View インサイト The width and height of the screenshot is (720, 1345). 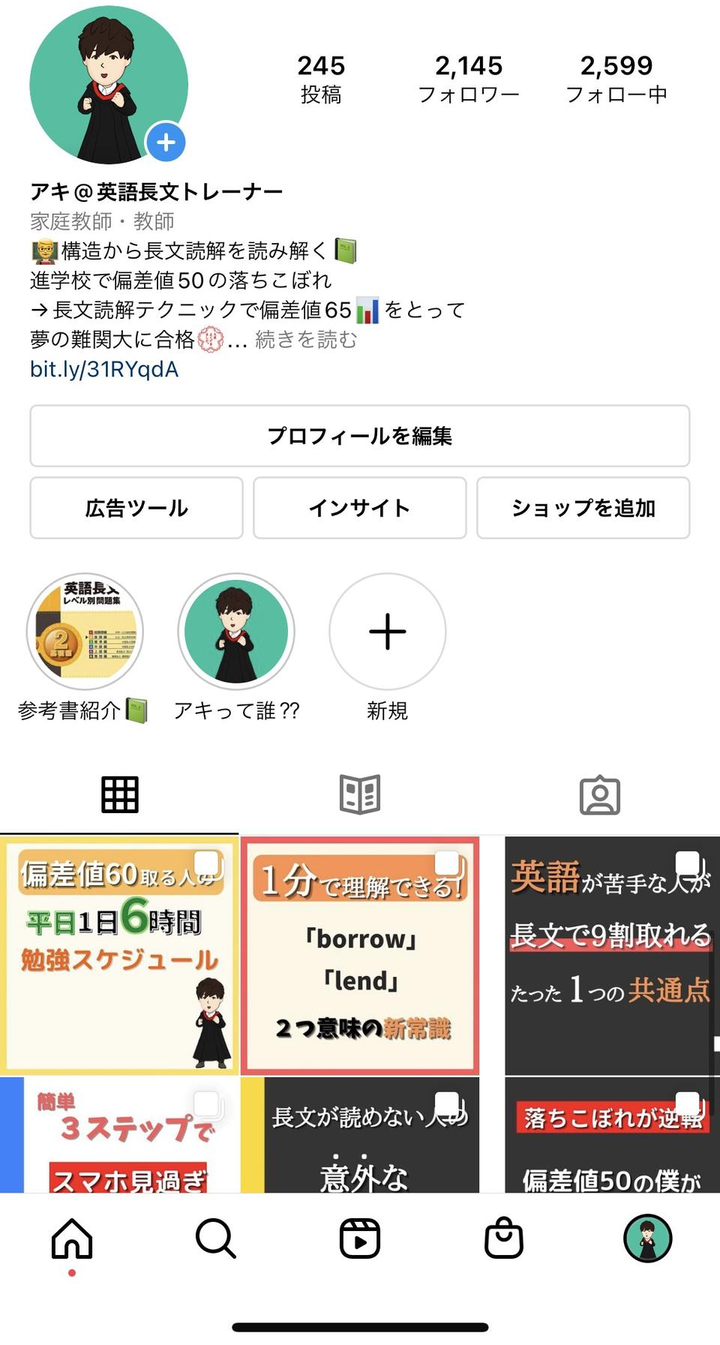click(360, 508)
